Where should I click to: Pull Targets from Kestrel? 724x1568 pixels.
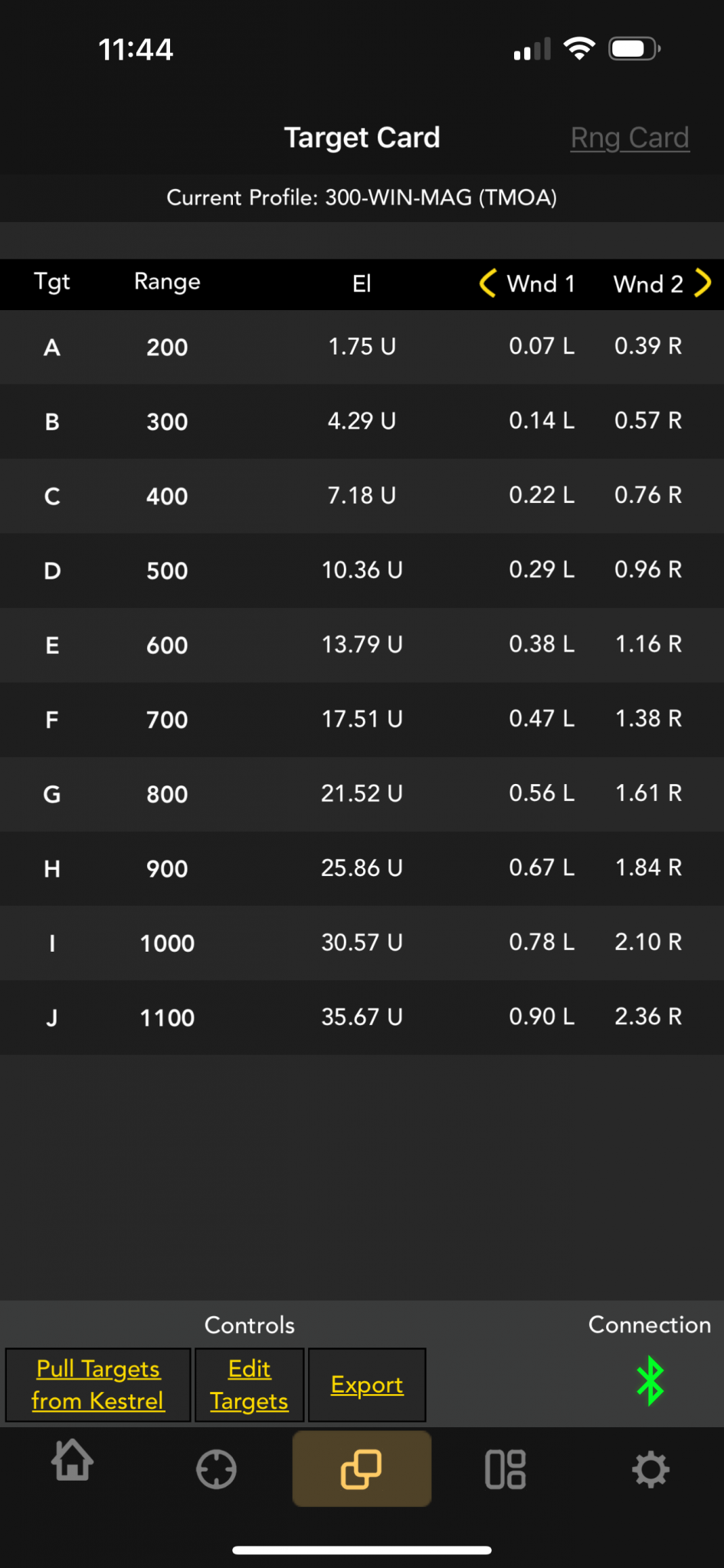pyautogui.click(x=98, y=1385)
